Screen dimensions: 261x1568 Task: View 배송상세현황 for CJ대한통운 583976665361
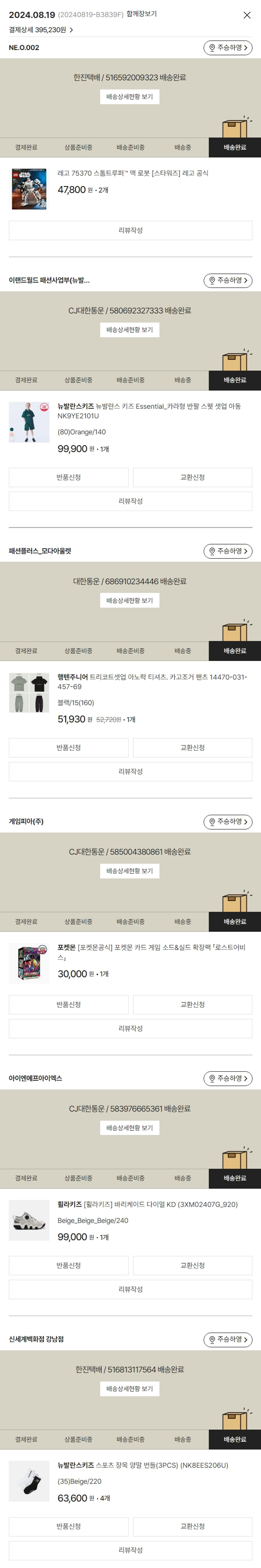coord(129,1128)
